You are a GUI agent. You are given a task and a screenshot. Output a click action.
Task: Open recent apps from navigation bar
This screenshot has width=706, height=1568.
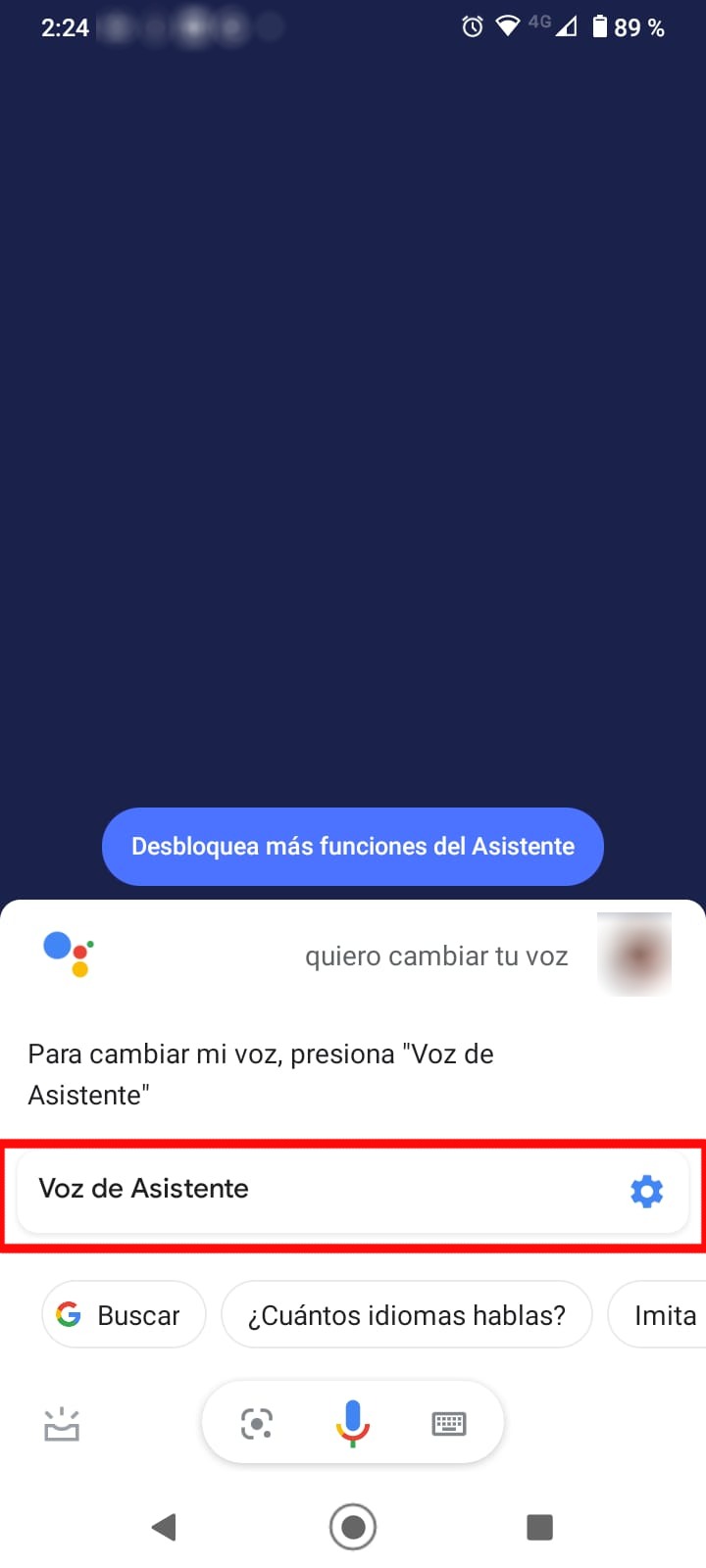[539, 1527]
